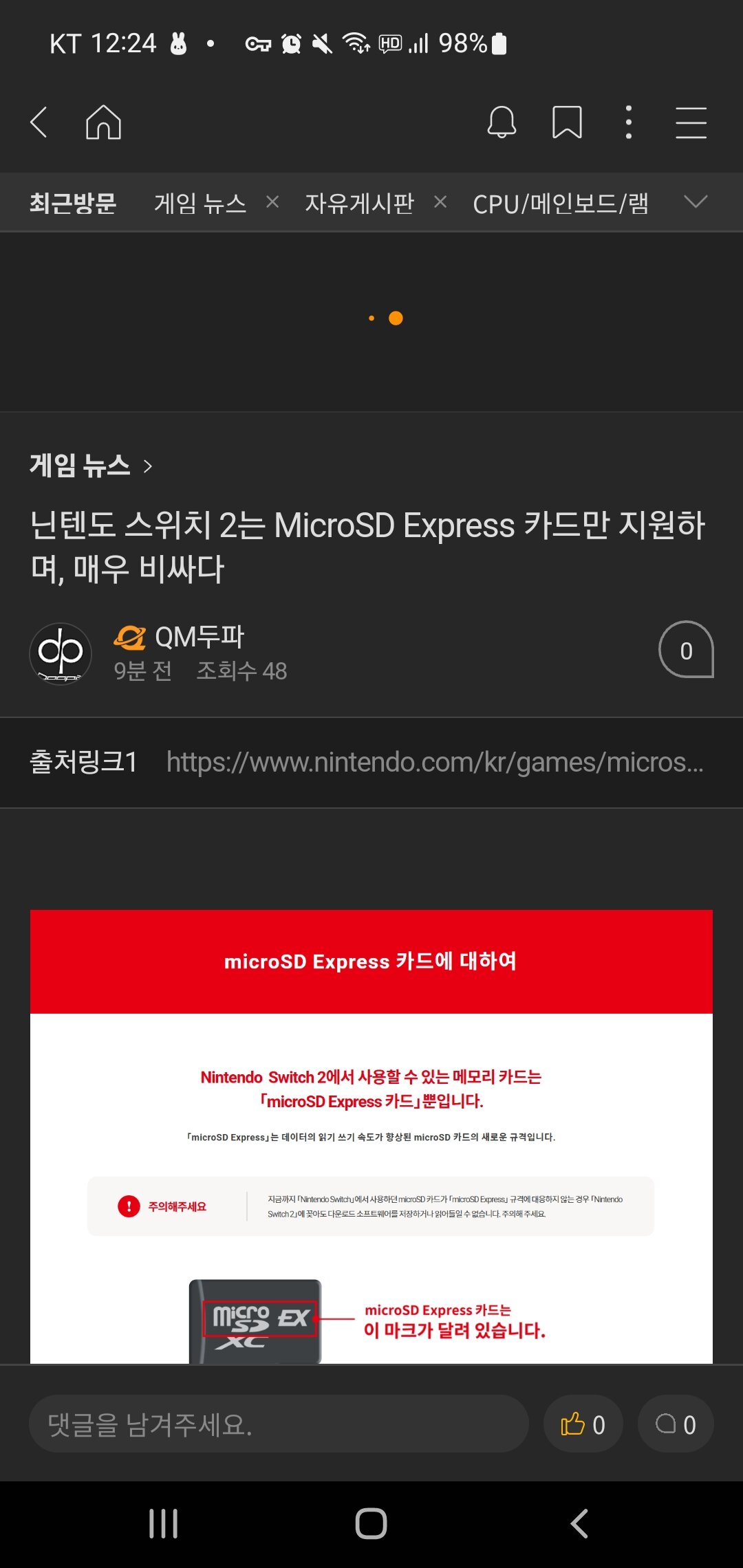
Task: Expand the recent visits dropdown
Action: click(696, 202)
